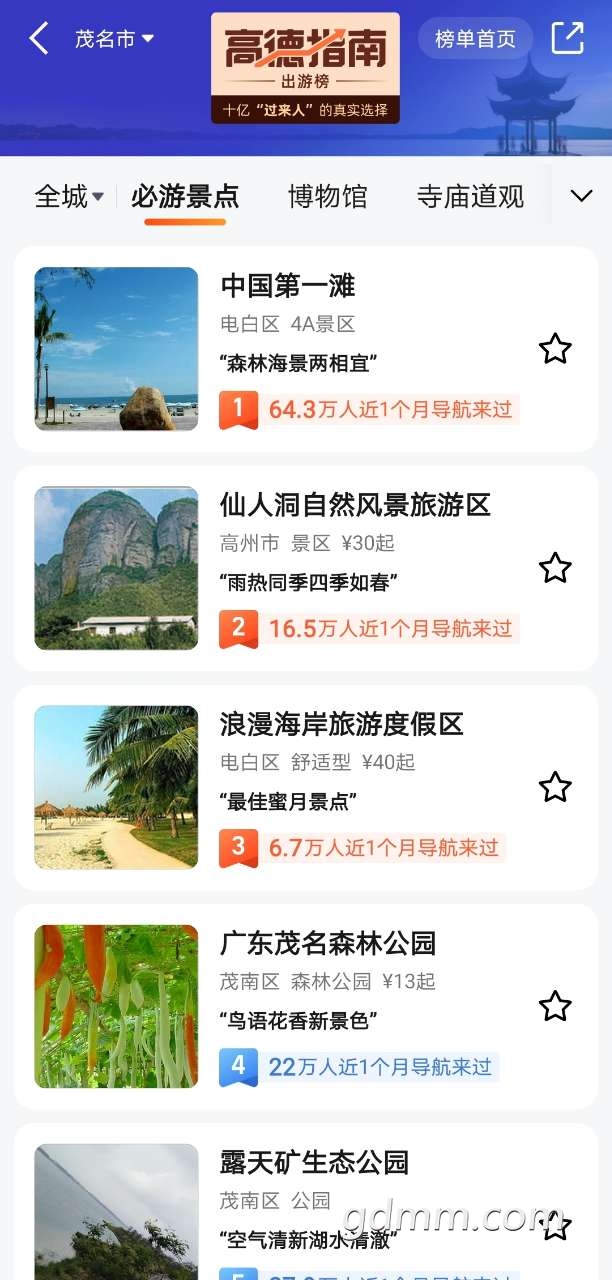Select the 必游景点 tab
Viewport: 612px width, 1280px height.
pos(185,197)
